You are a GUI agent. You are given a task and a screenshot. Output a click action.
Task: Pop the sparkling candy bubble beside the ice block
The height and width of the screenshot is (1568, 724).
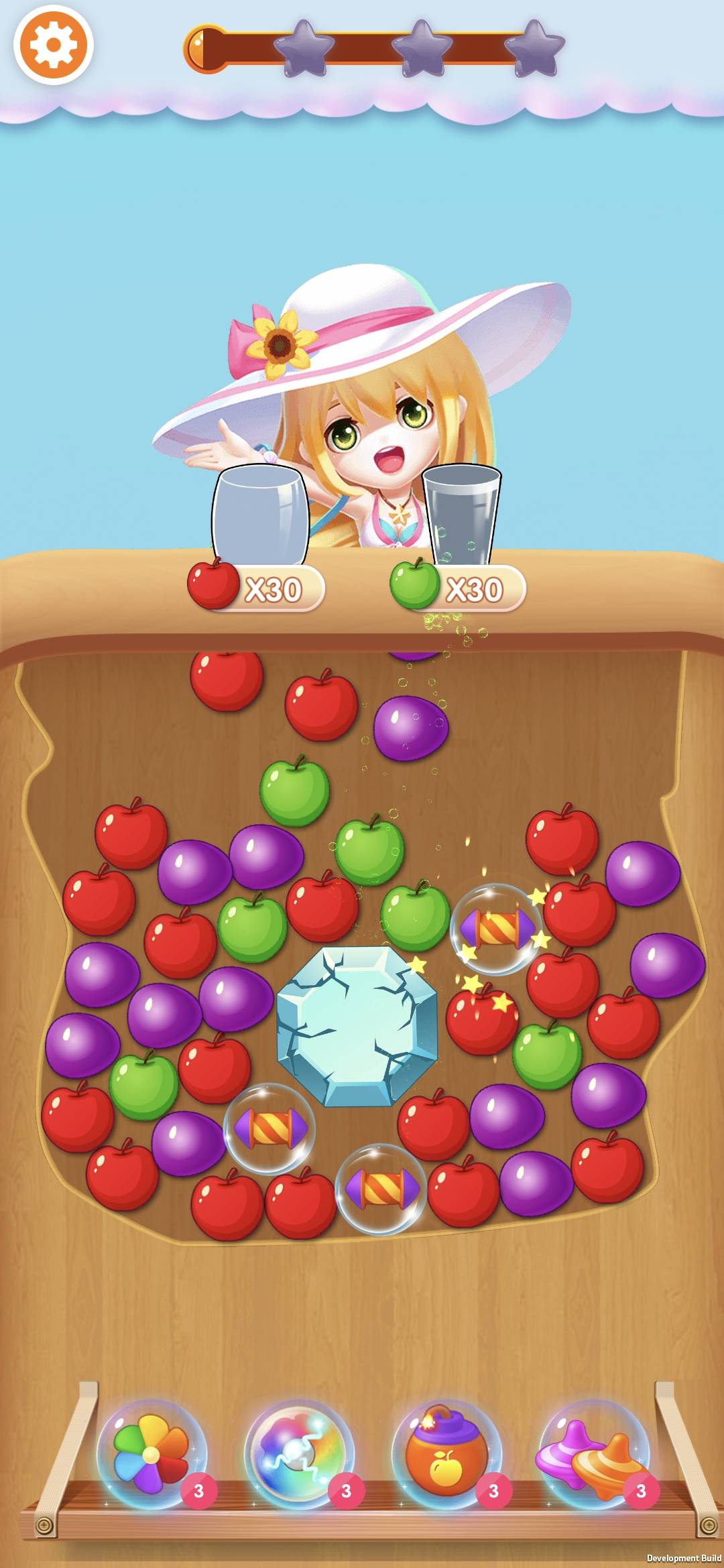coord(497,929)
